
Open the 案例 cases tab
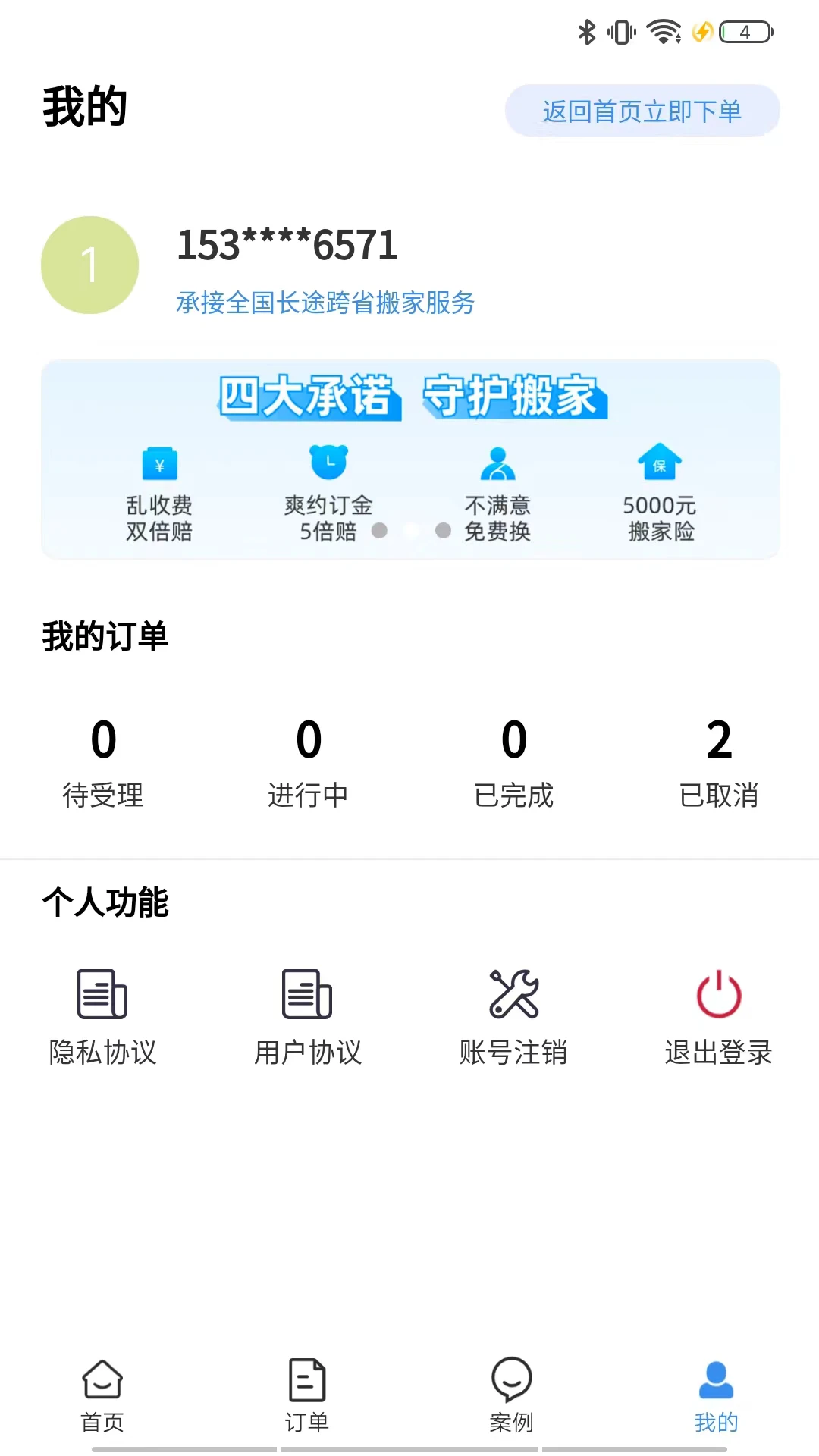click(512, 1395)
